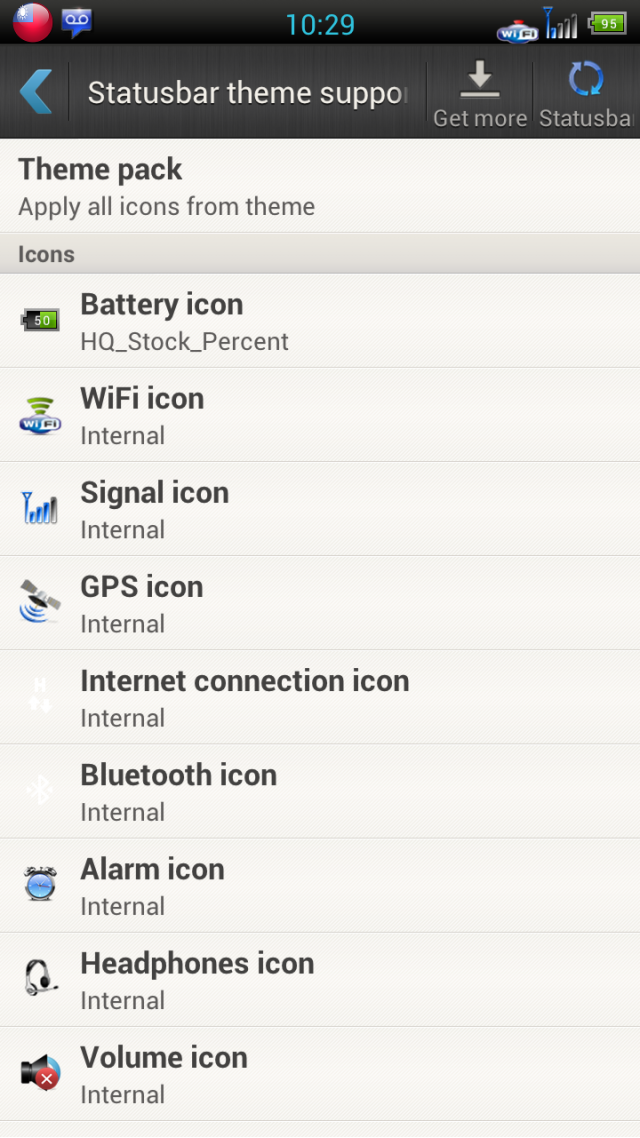Select the WiFi icon row
Viewport: 640px width, 1138px height.
(x=320, y=415)
